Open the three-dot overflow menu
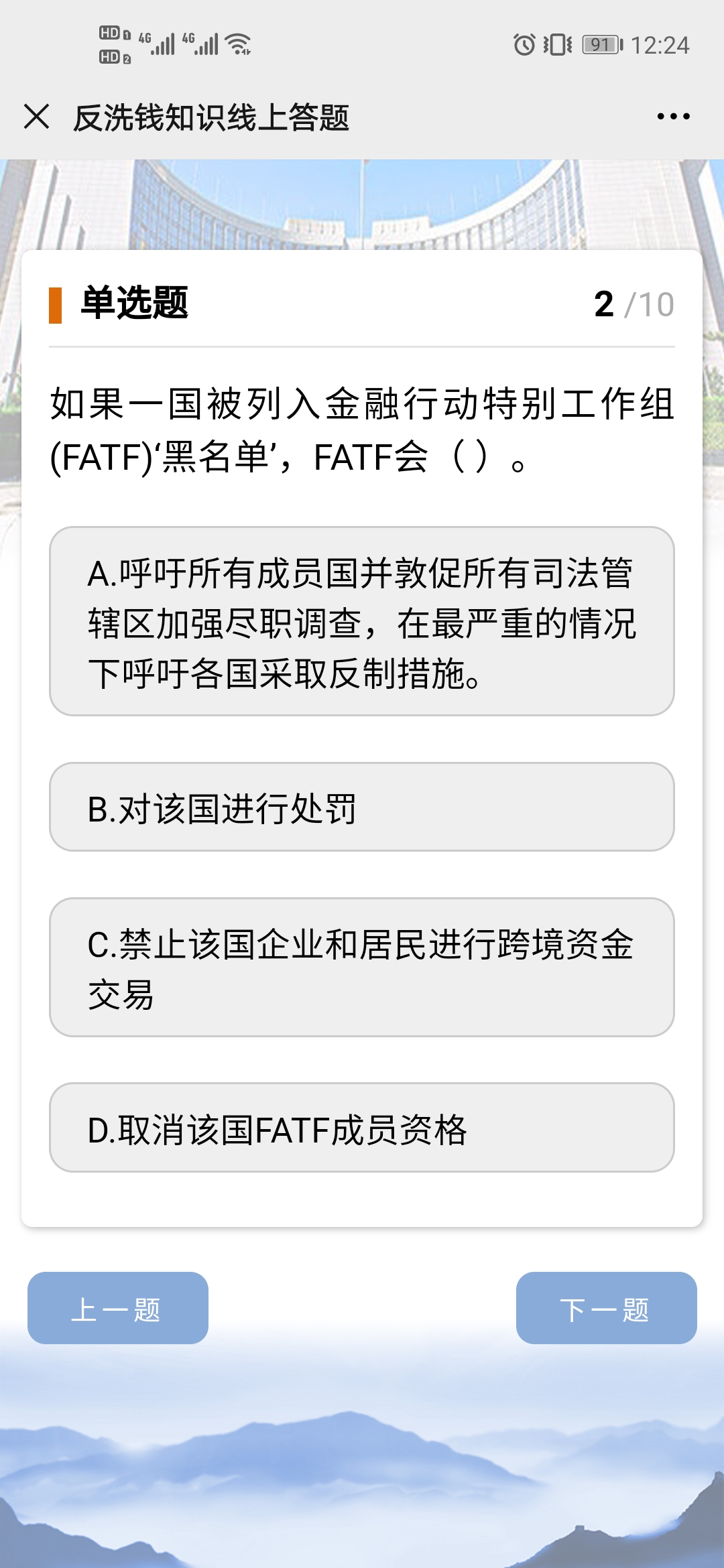 673,117
